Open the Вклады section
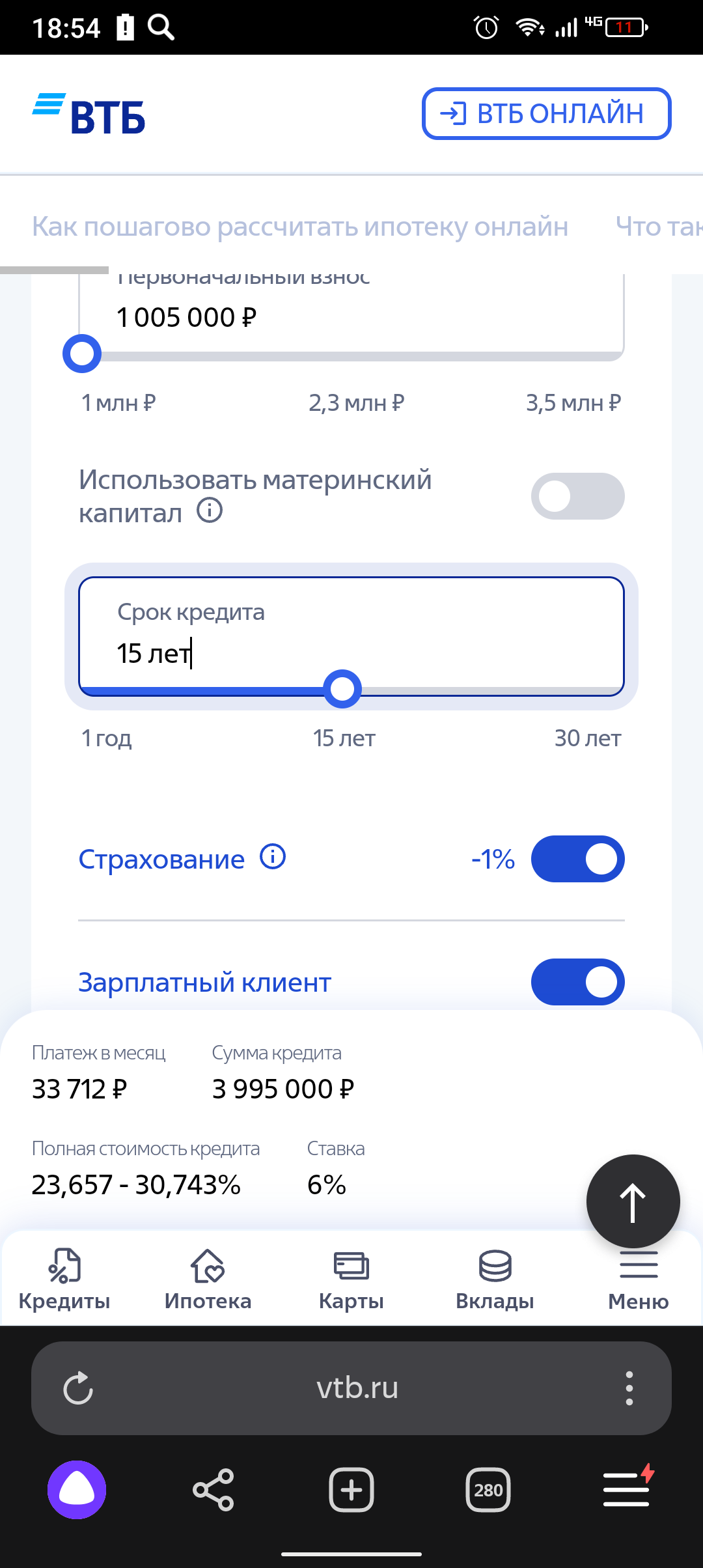703x1568 pixels. pyautogui.click(x=495, y=1279)
